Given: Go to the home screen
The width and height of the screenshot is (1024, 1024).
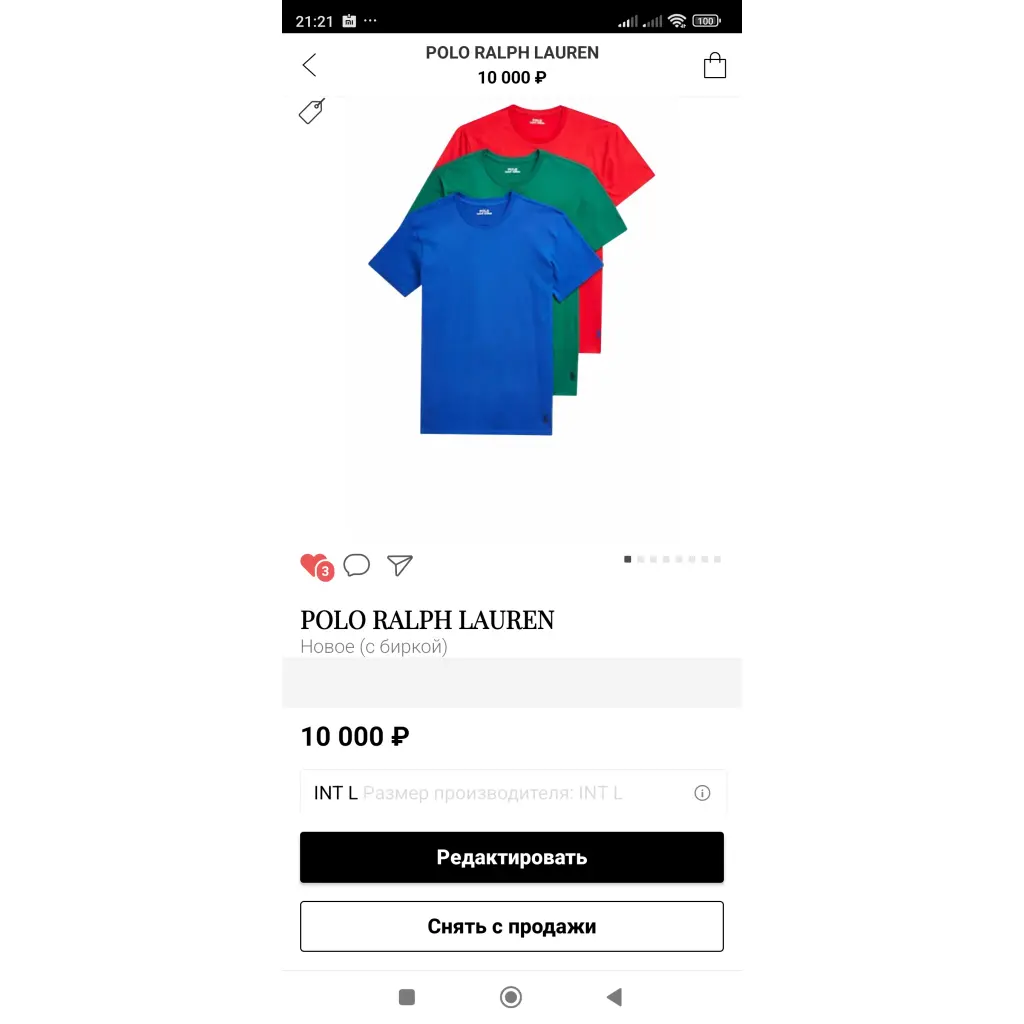Looking at the screenshot, I should coord(511,996).
